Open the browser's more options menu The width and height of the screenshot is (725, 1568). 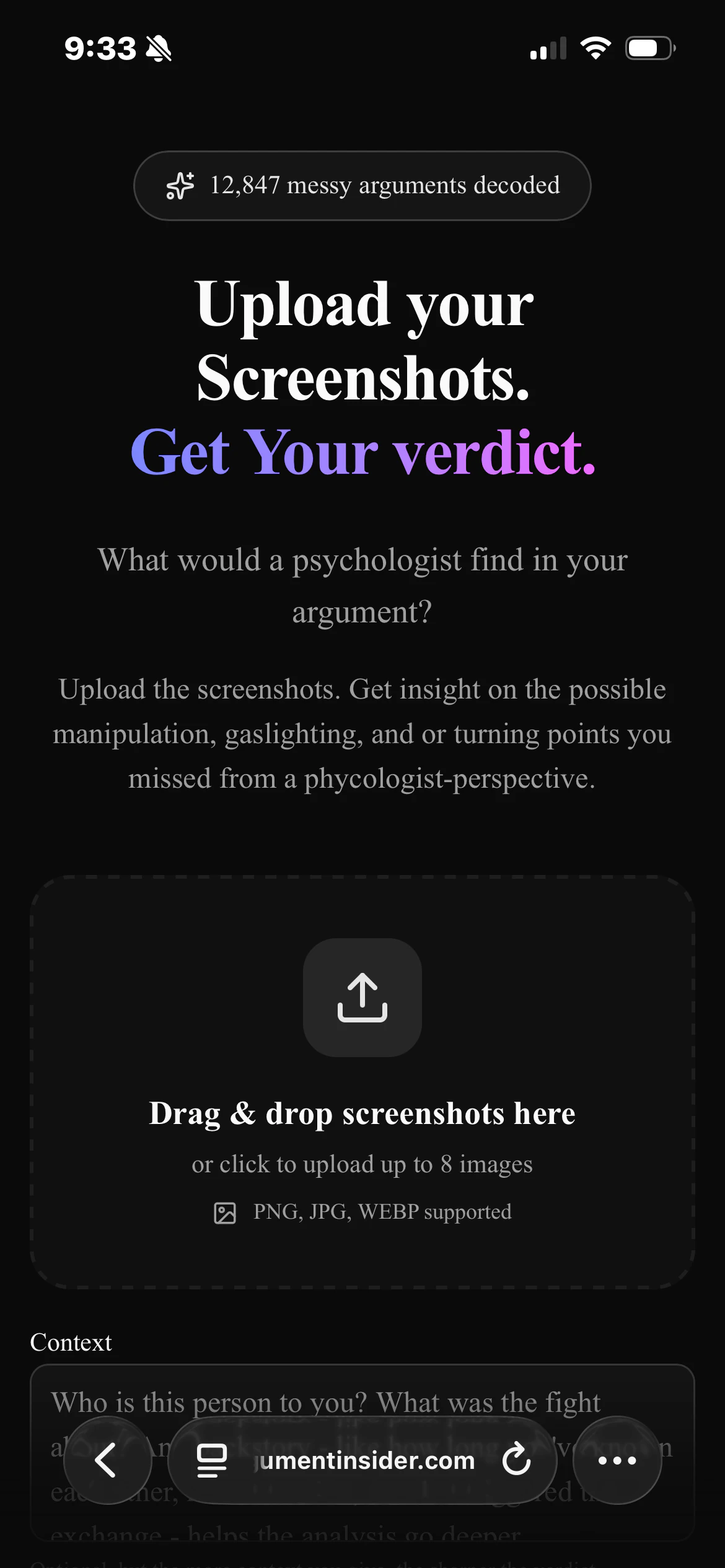coord(617,1460)
